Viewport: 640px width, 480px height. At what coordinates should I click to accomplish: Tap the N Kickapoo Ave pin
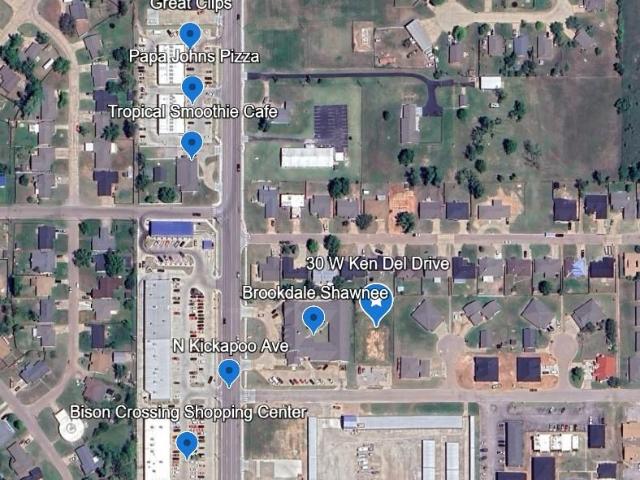(x=229, y=372)
